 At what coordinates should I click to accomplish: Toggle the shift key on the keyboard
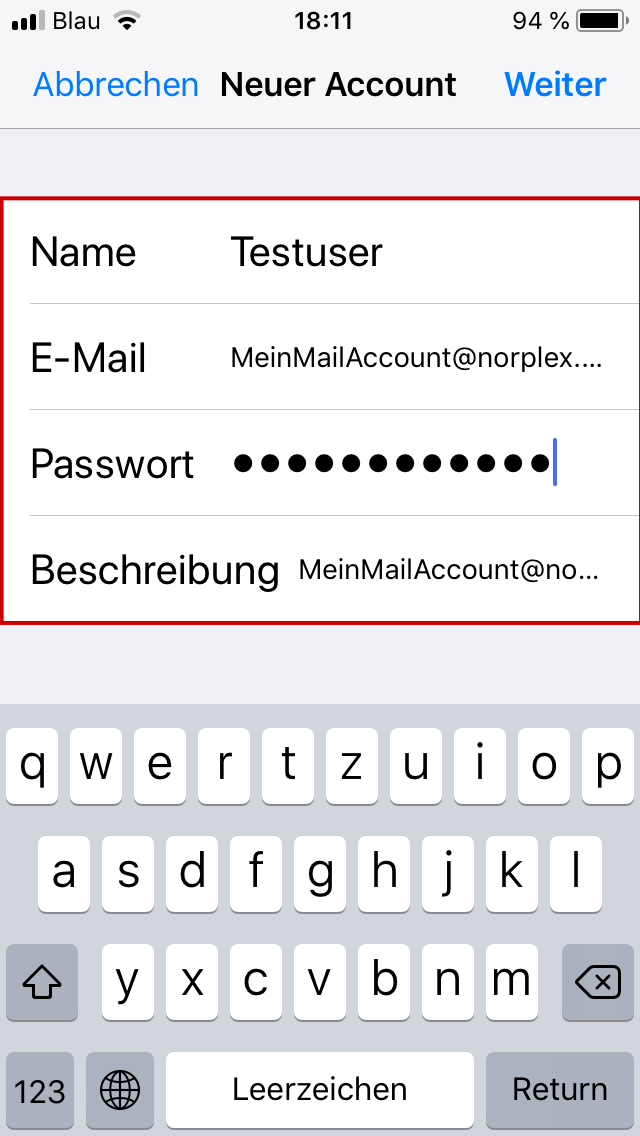41,982
